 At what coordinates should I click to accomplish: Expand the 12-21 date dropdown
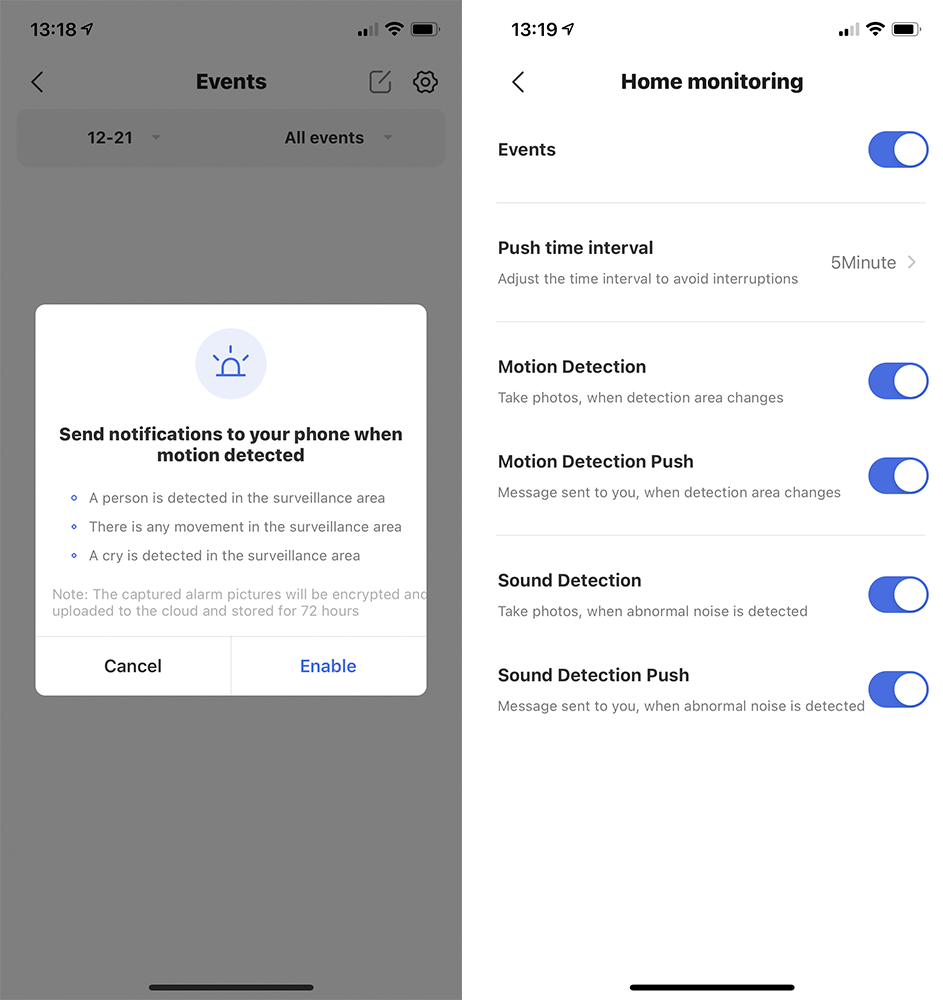[123, 138]
